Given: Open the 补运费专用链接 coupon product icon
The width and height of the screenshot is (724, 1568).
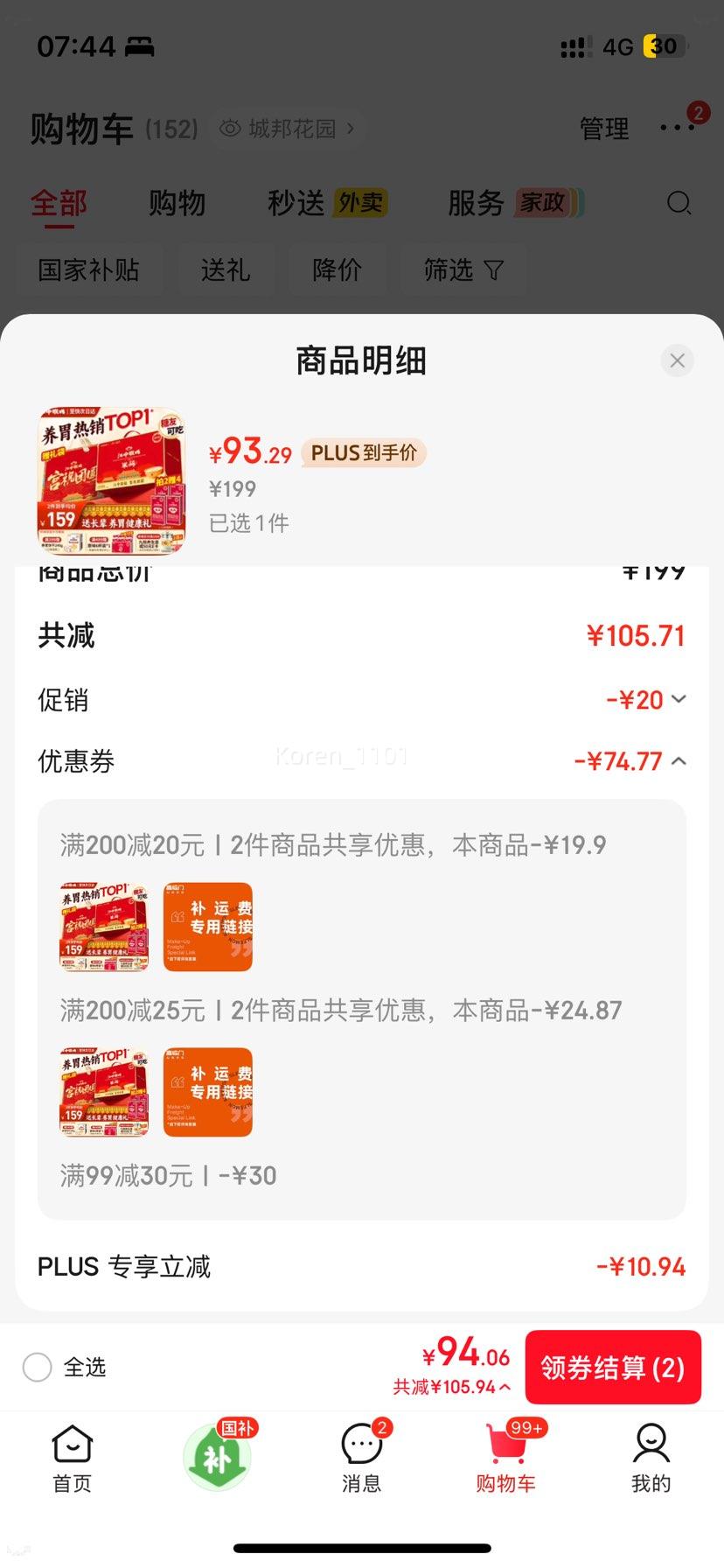Looking at the screenshot, I should [207, 927].
